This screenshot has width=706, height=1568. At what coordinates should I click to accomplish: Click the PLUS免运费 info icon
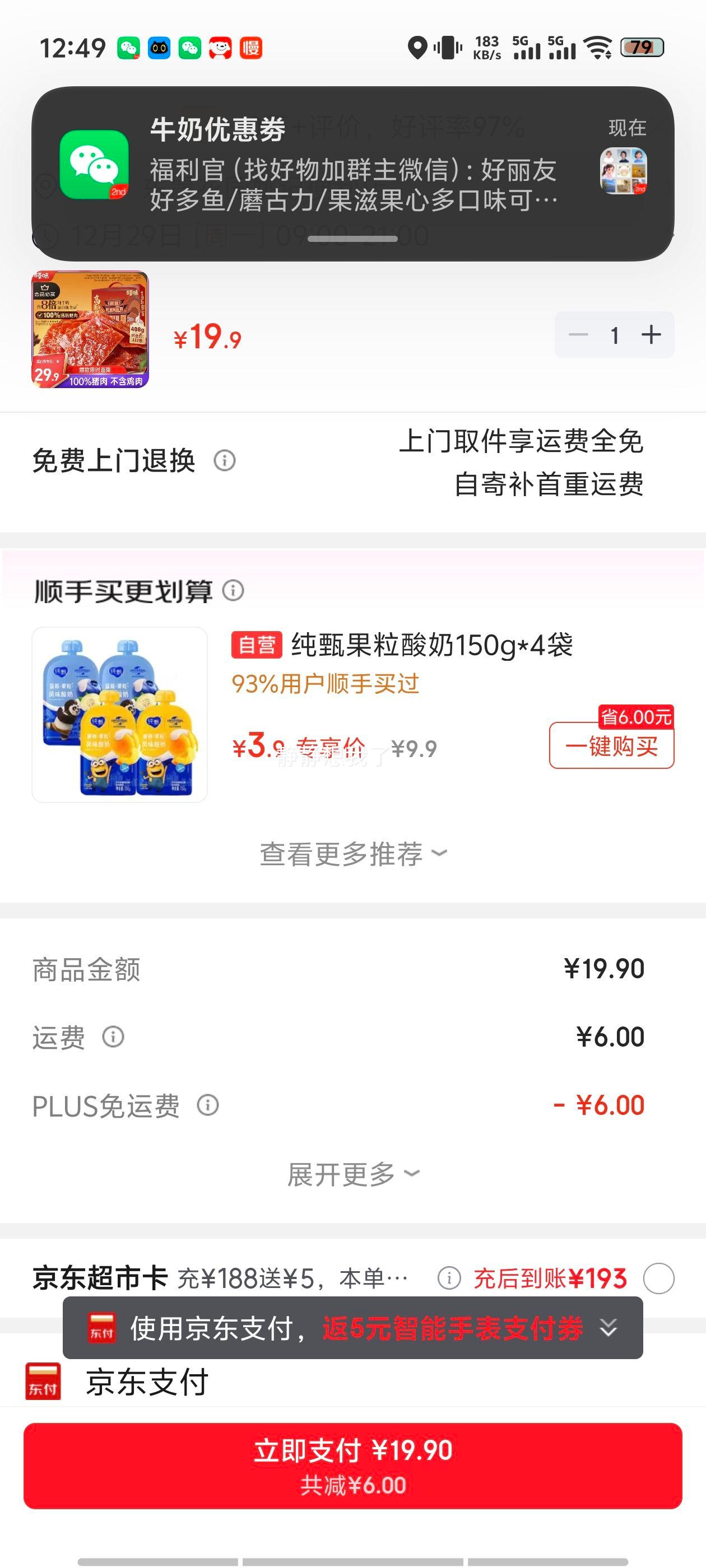pyautogui.click(x=208, y=1105)
